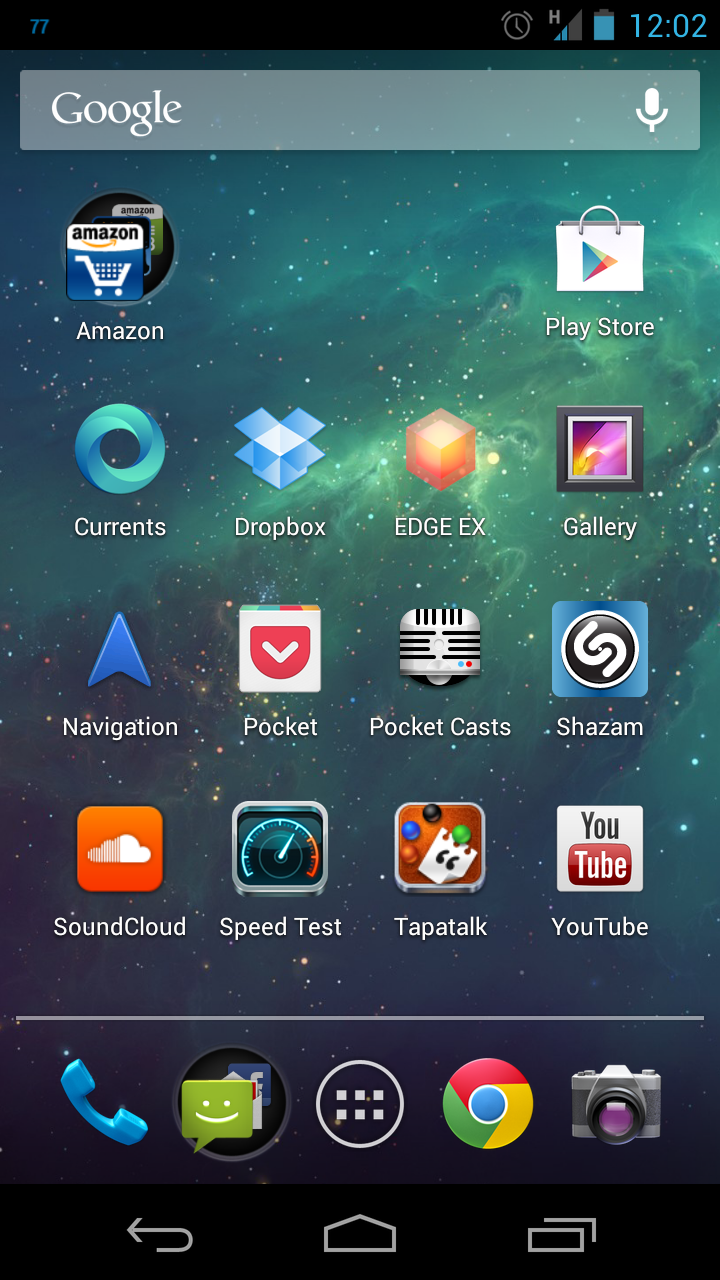Image resolution: width=720 pixels, height=1280 pixels.
Task: Launch Dropbox
Action: coord(280,450)
